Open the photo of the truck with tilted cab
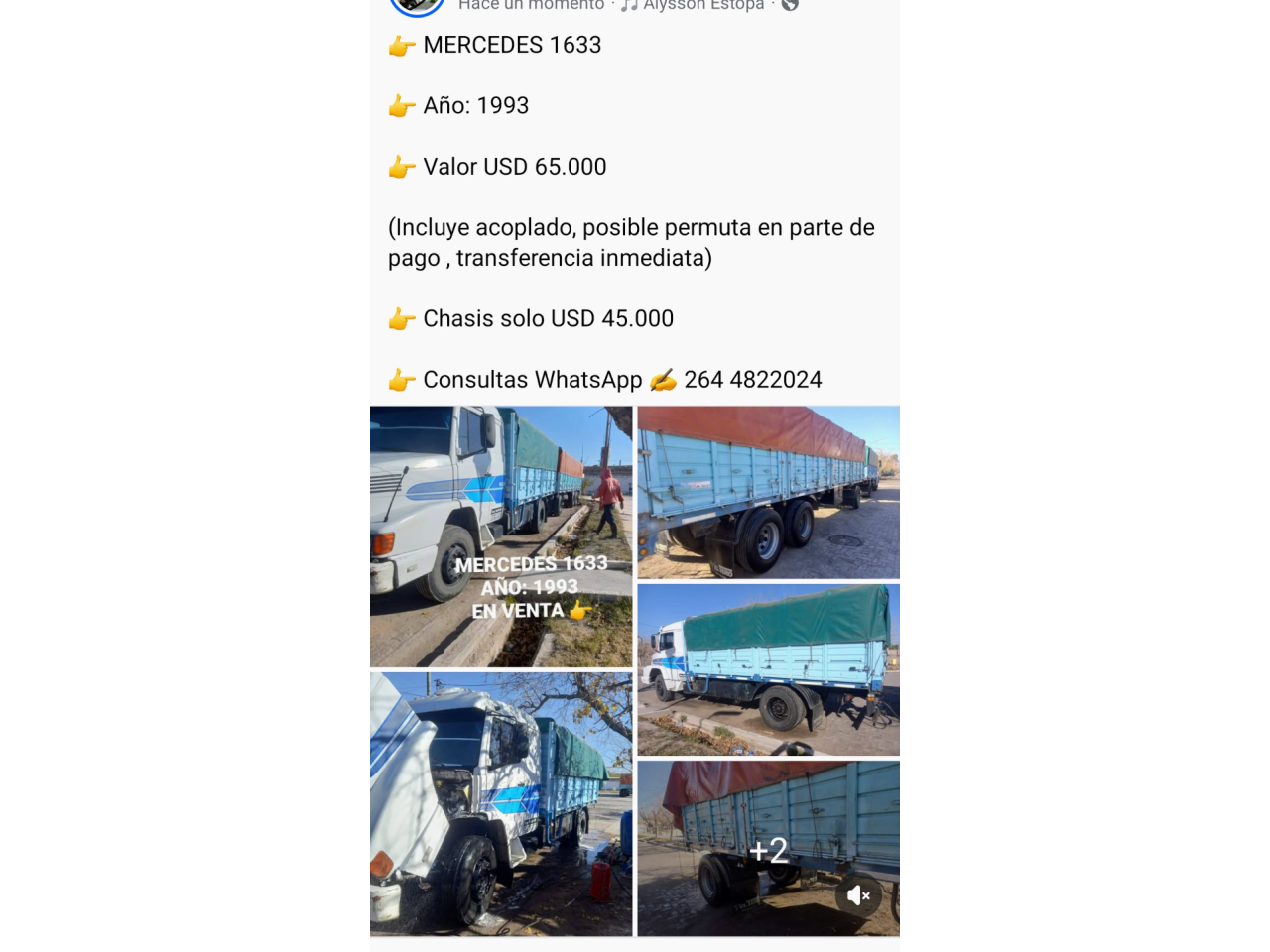1270x952 pixels. click(501, 803)
